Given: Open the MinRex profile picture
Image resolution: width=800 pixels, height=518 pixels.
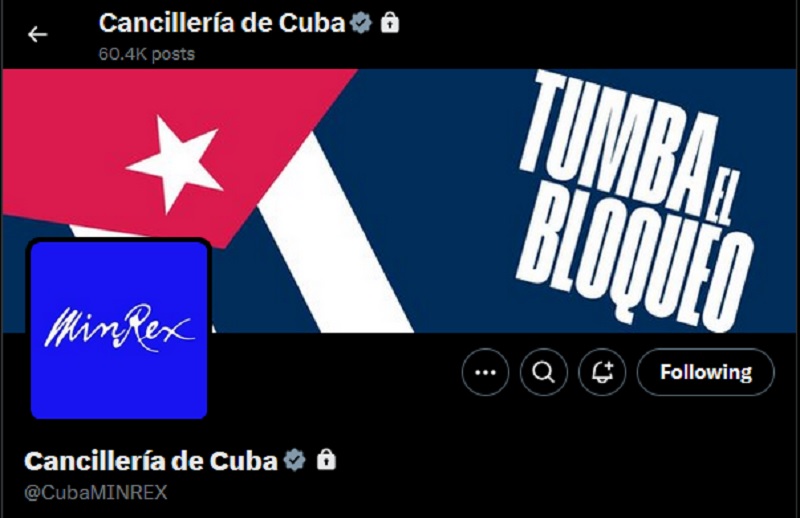Looking at the screenshot, I should [x=119, y=328].
